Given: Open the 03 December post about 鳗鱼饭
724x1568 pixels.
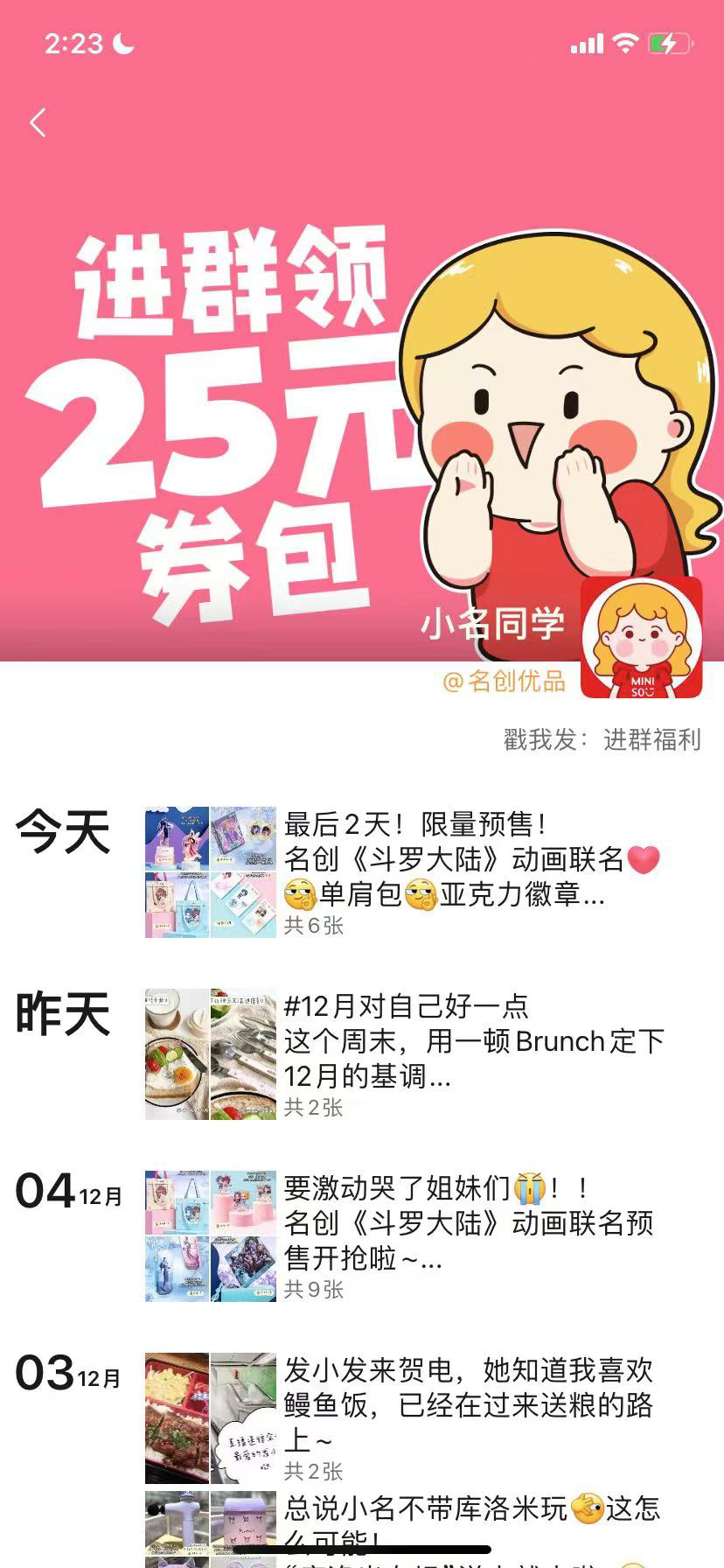Looking at the screenshot, I should point(472,1404).
